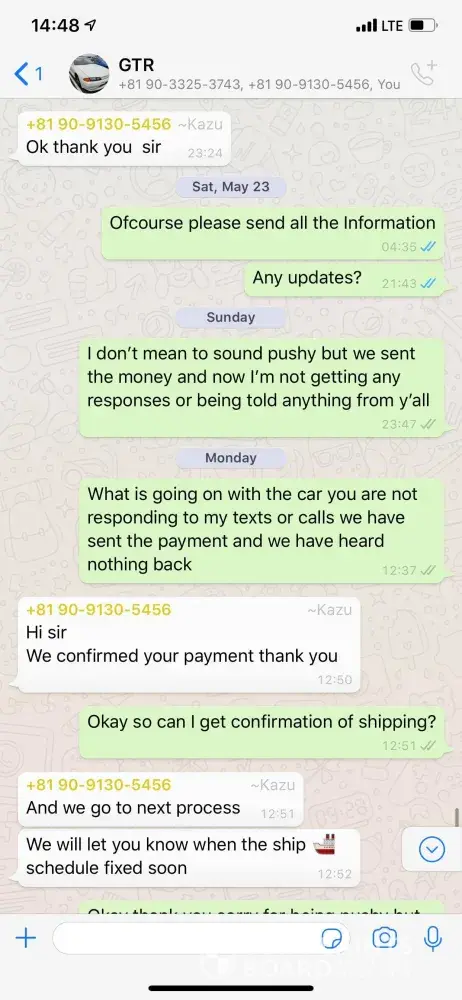Start a group call
The image size is (462, 1000).
pyautogui.click(x=424, y=73)
